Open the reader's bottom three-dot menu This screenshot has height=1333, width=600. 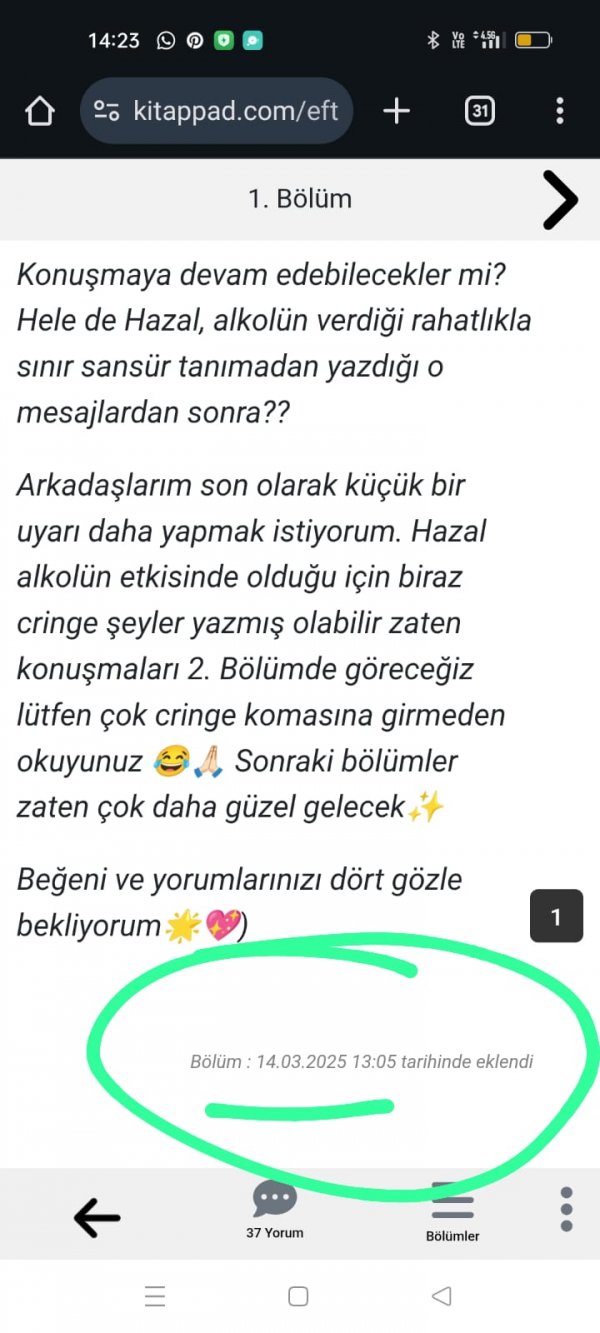point(566,1210)
